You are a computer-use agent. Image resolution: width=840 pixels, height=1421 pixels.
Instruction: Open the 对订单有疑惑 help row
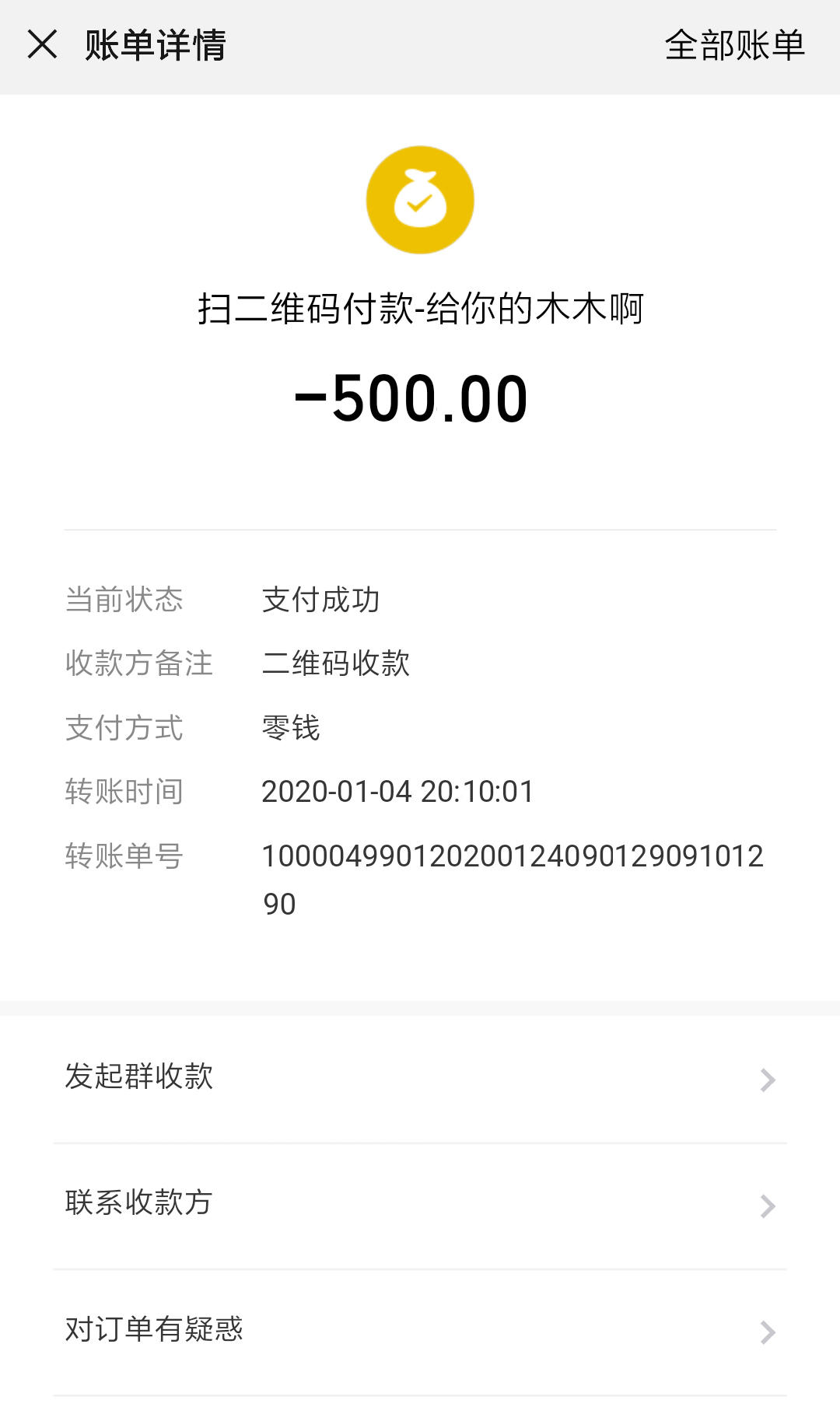click(420, 1330)
